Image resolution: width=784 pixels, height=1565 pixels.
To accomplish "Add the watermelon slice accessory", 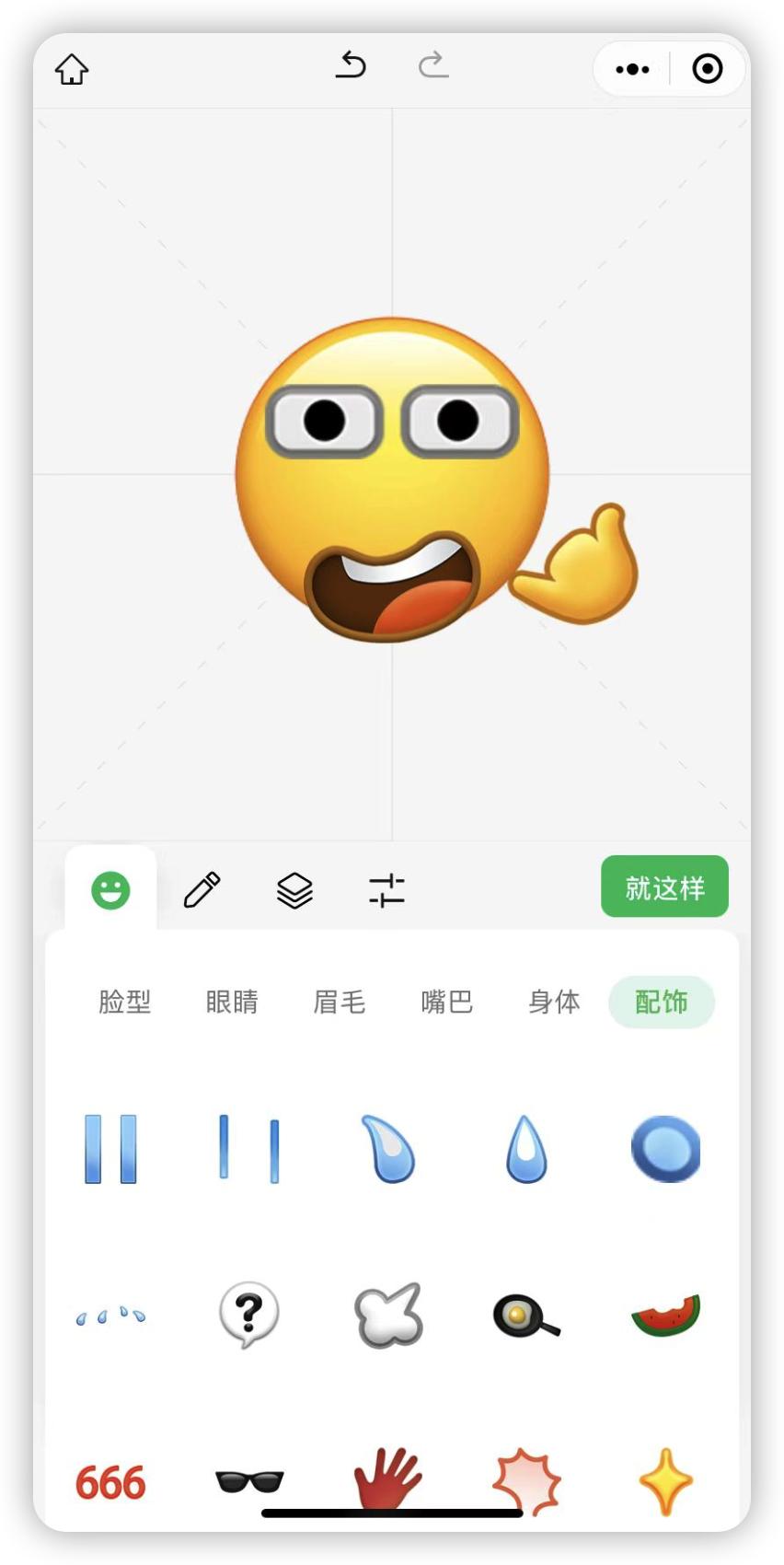I will 664,1315.
